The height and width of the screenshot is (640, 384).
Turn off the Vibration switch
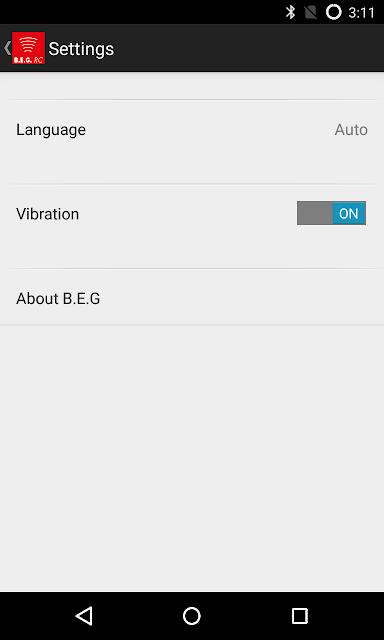pyautogui.click(x=331, y=213)
